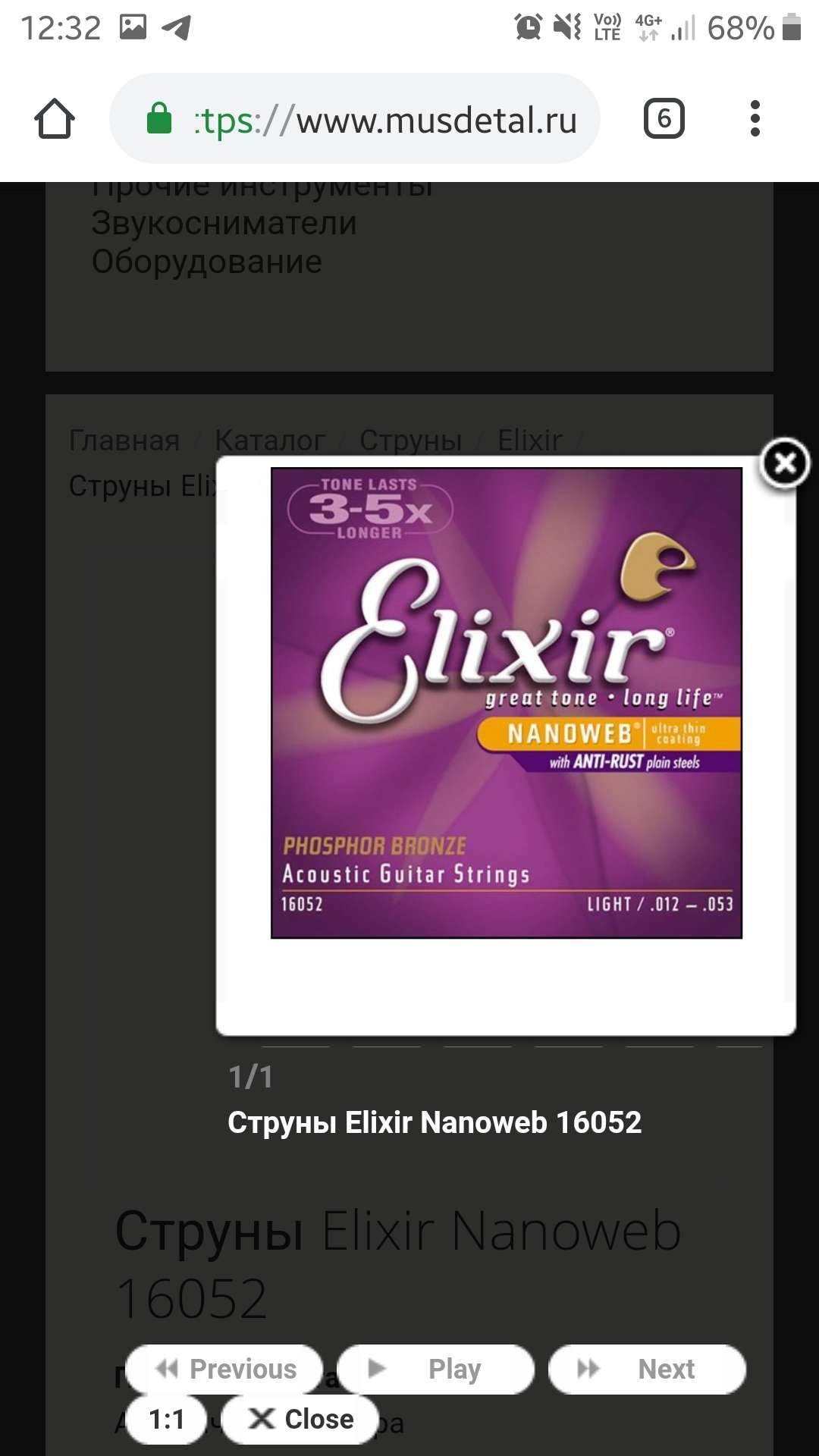
Task: Open the browser overflow menu
Action: click(754, 119)
